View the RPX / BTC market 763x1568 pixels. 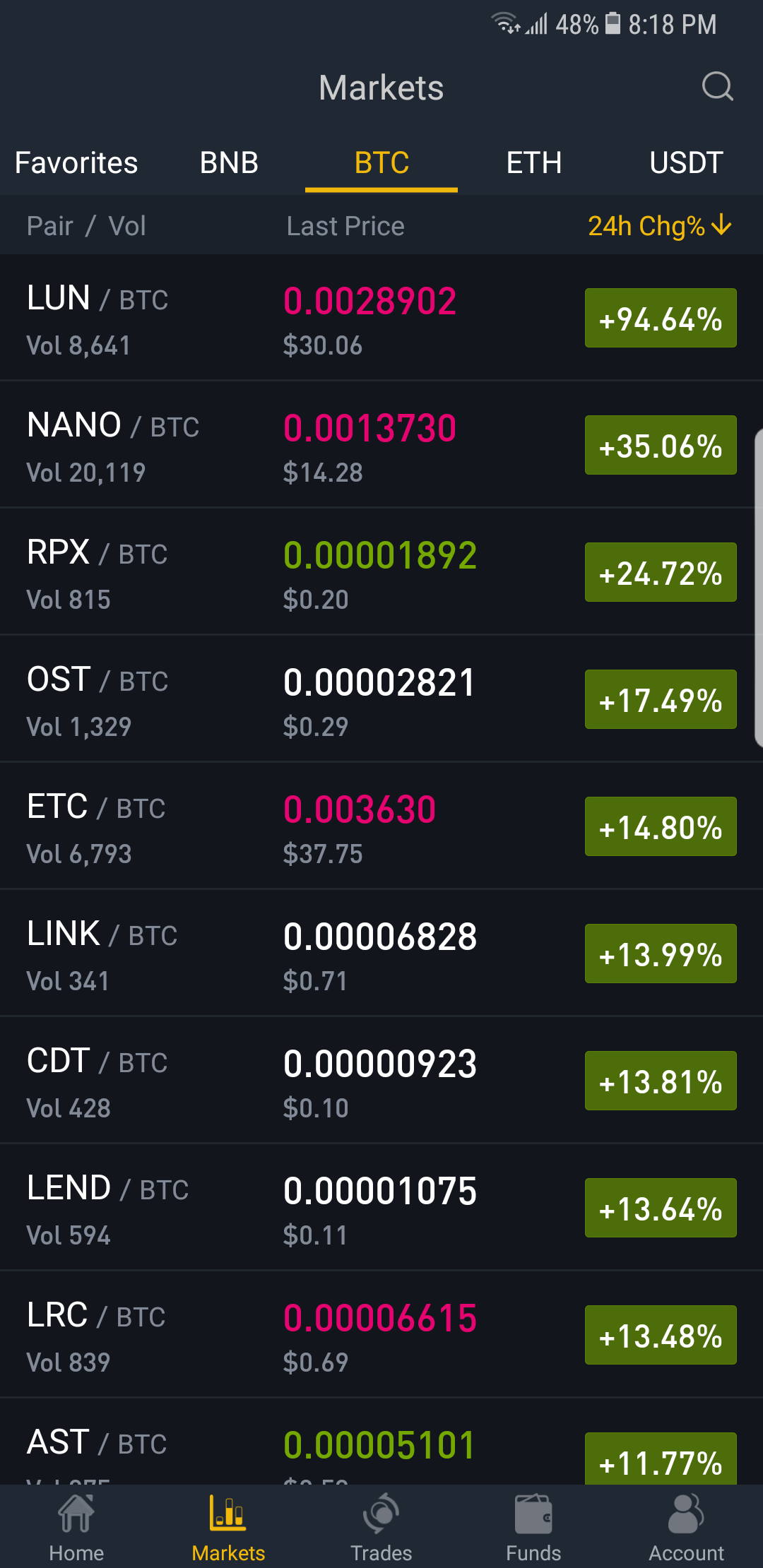coord(381,572)
